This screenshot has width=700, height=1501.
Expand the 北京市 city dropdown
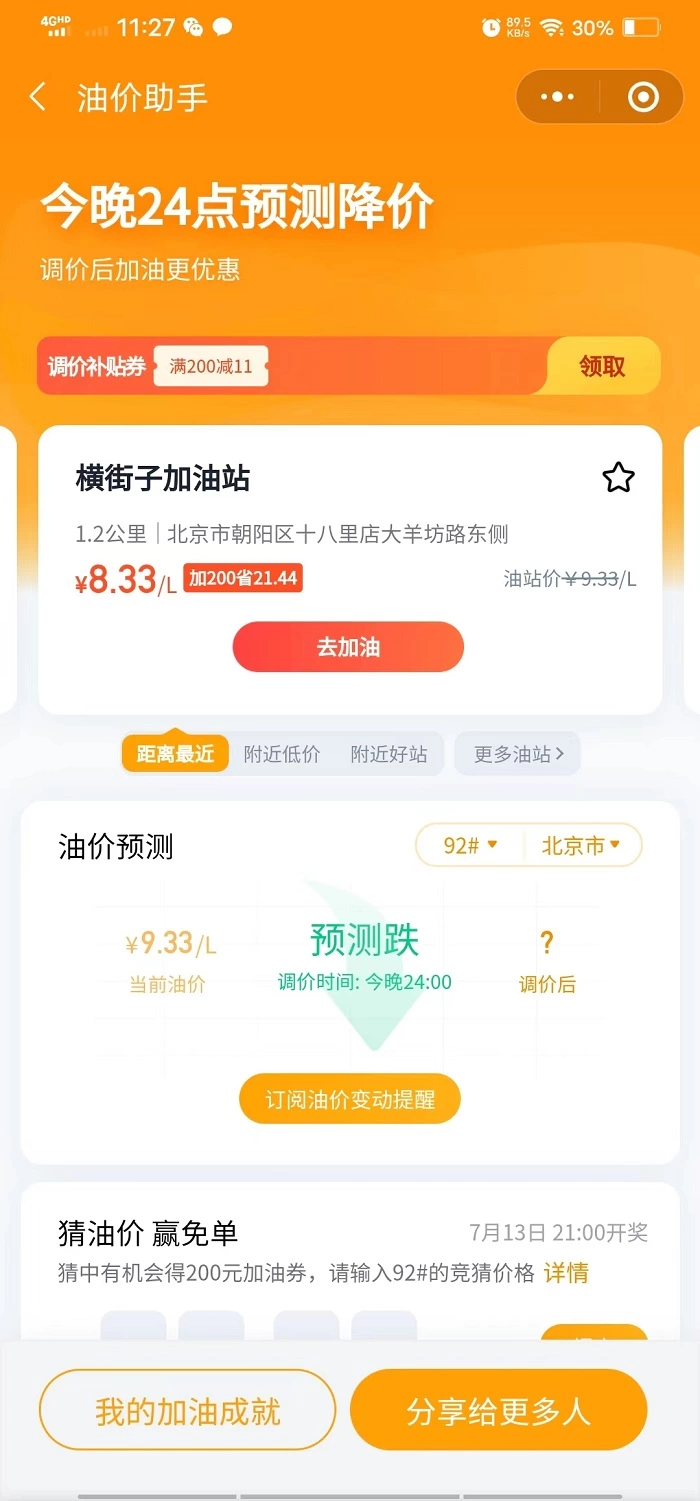click(581, 846)
